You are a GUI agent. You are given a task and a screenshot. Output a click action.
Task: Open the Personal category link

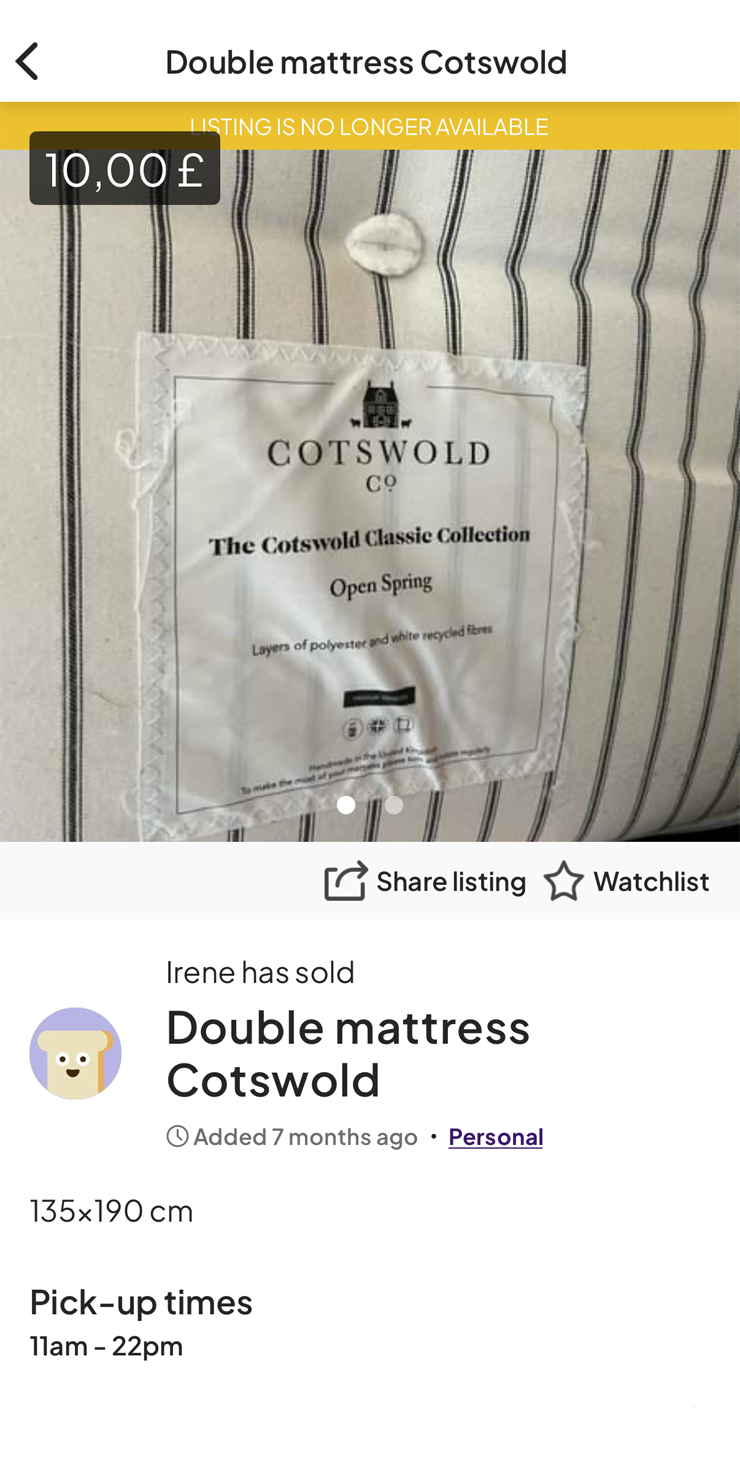tap(495, 1136)
